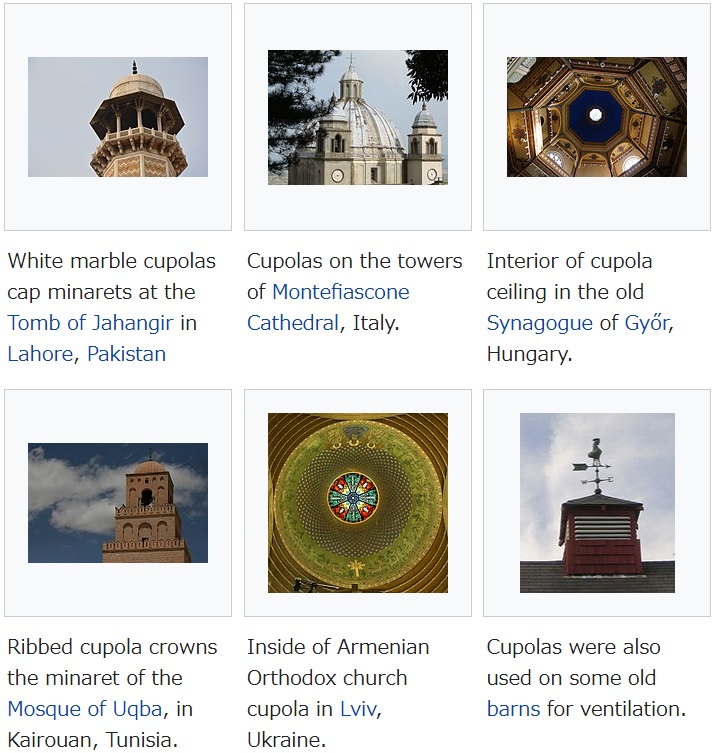
Task: Open the barn cupola weathervane photo
Action: 596,503
